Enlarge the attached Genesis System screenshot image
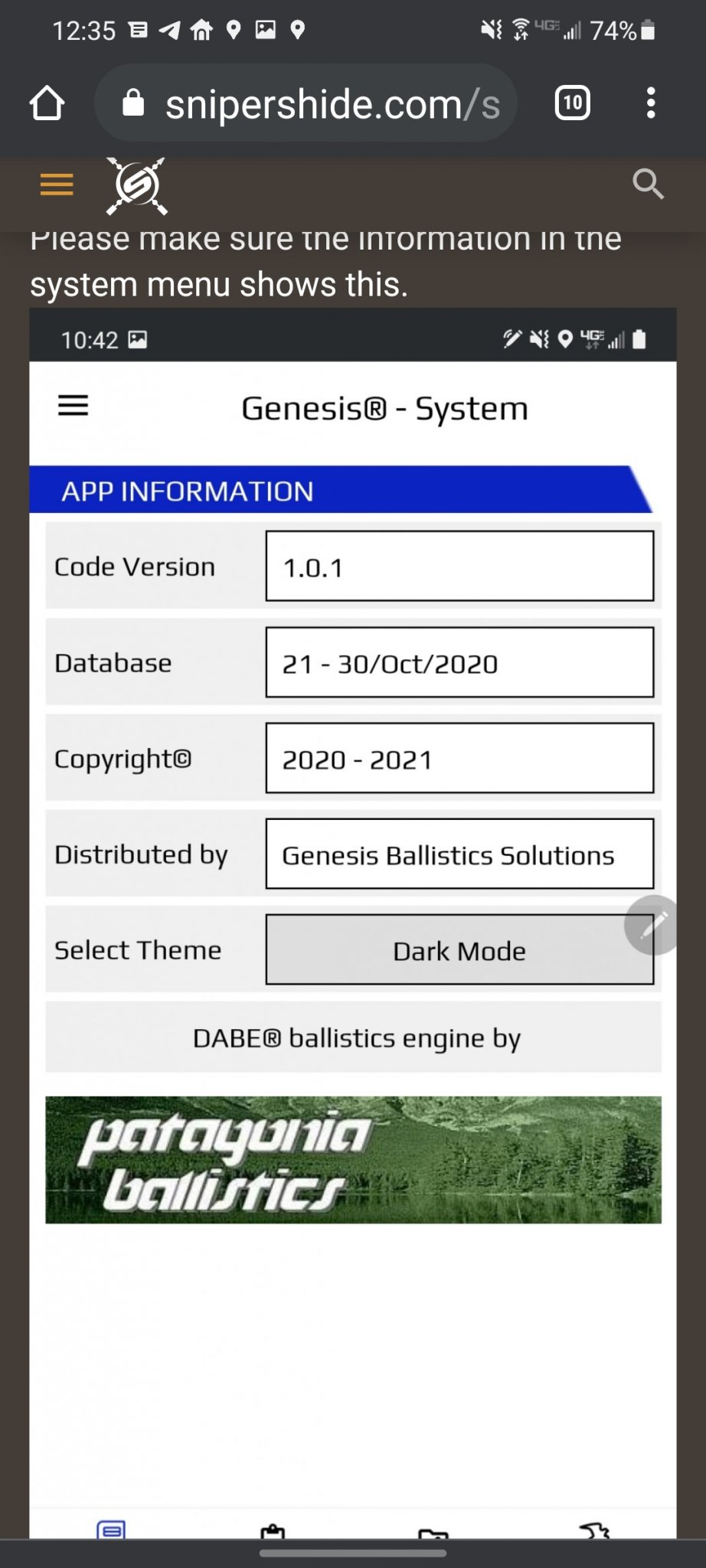706x1568 pixels. pyautogui.click(x=353, y=923)
